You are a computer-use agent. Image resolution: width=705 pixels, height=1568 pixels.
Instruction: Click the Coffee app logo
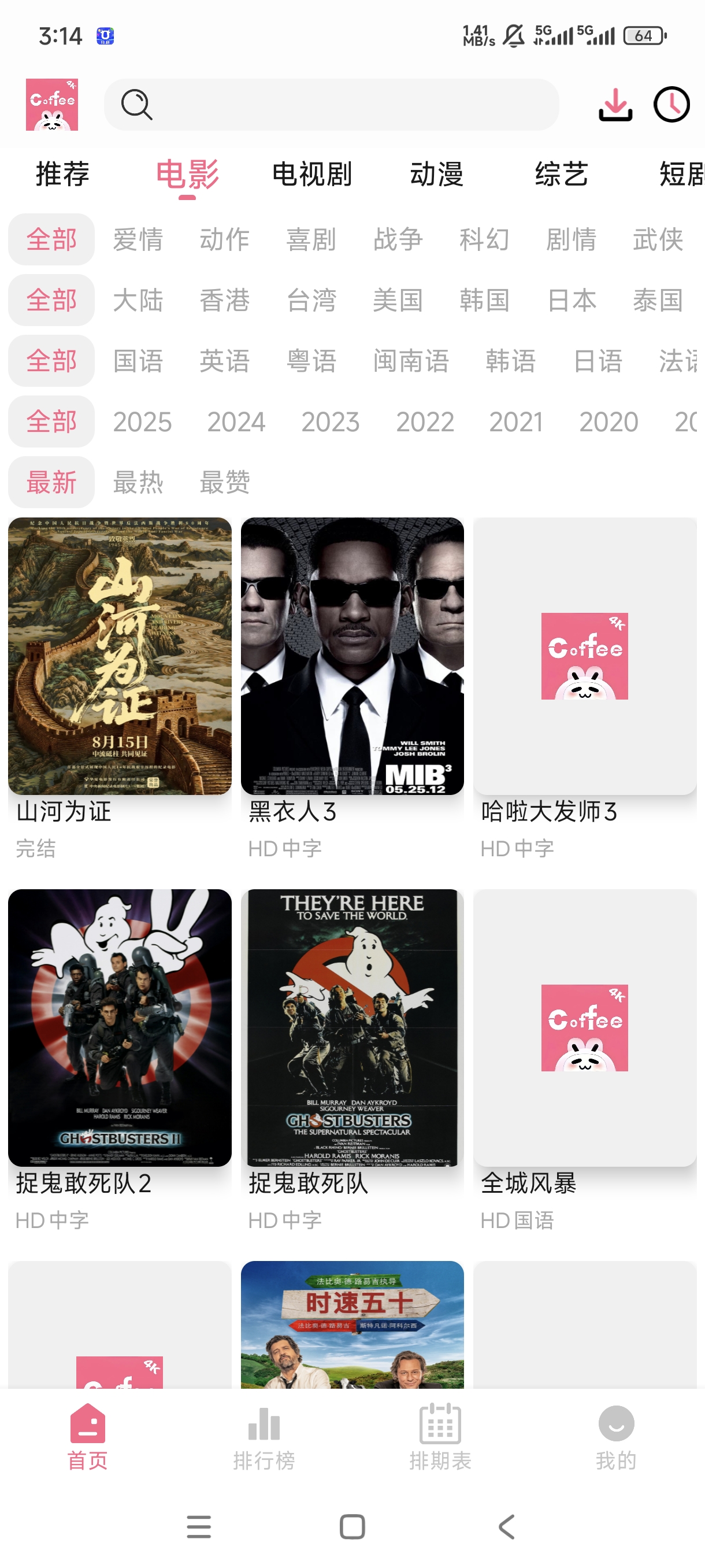point(51,105)
